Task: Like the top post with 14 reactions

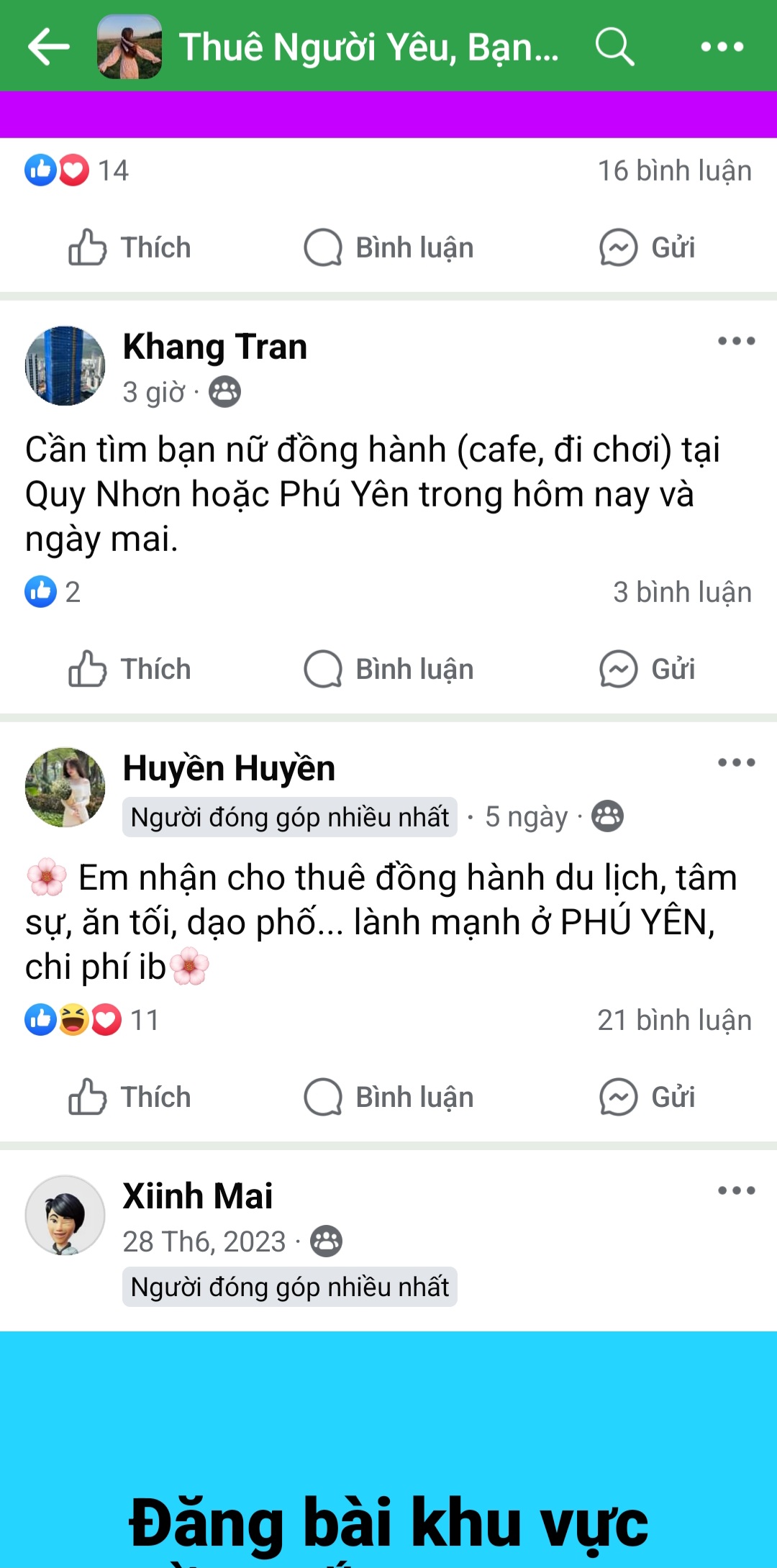Action: pyautogui.click(x=129, y=247)
